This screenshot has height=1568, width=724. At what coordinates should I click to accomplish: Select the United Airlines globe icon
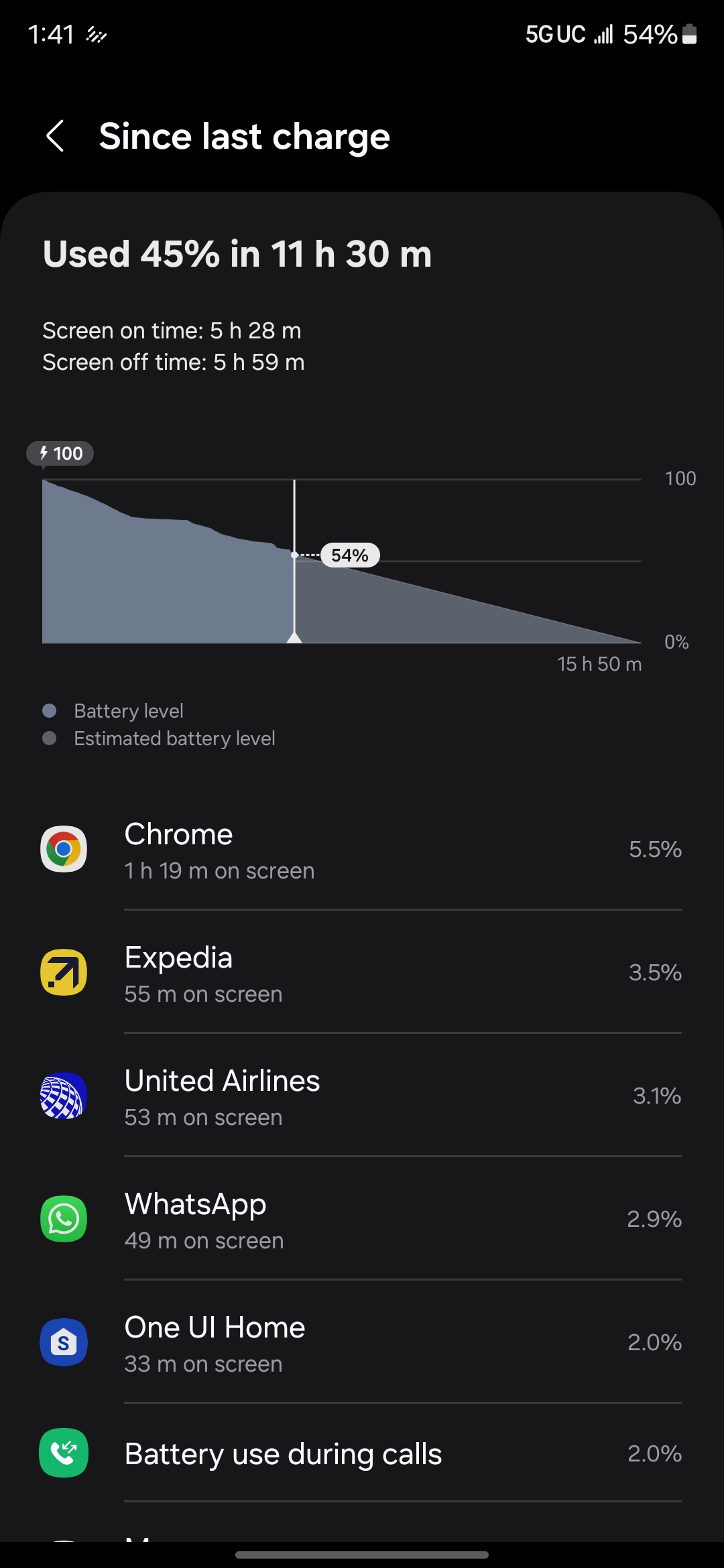64,1096
